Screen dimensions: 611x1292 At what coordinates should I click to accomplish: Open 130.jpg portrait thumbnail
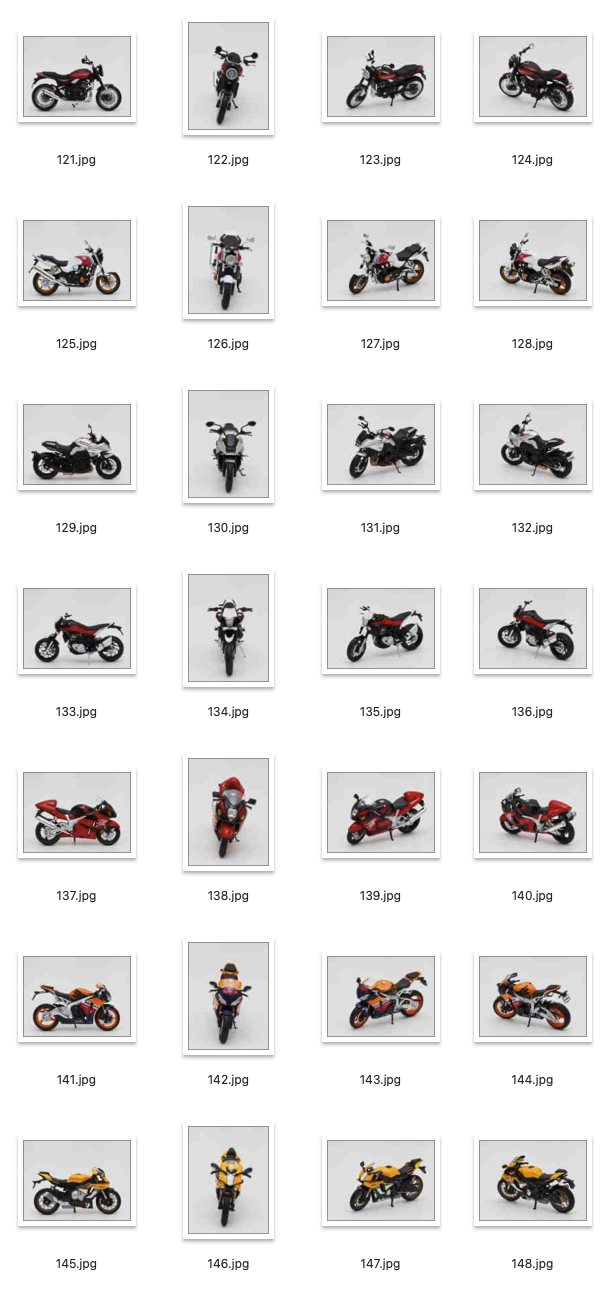click(x=228, y=445)
